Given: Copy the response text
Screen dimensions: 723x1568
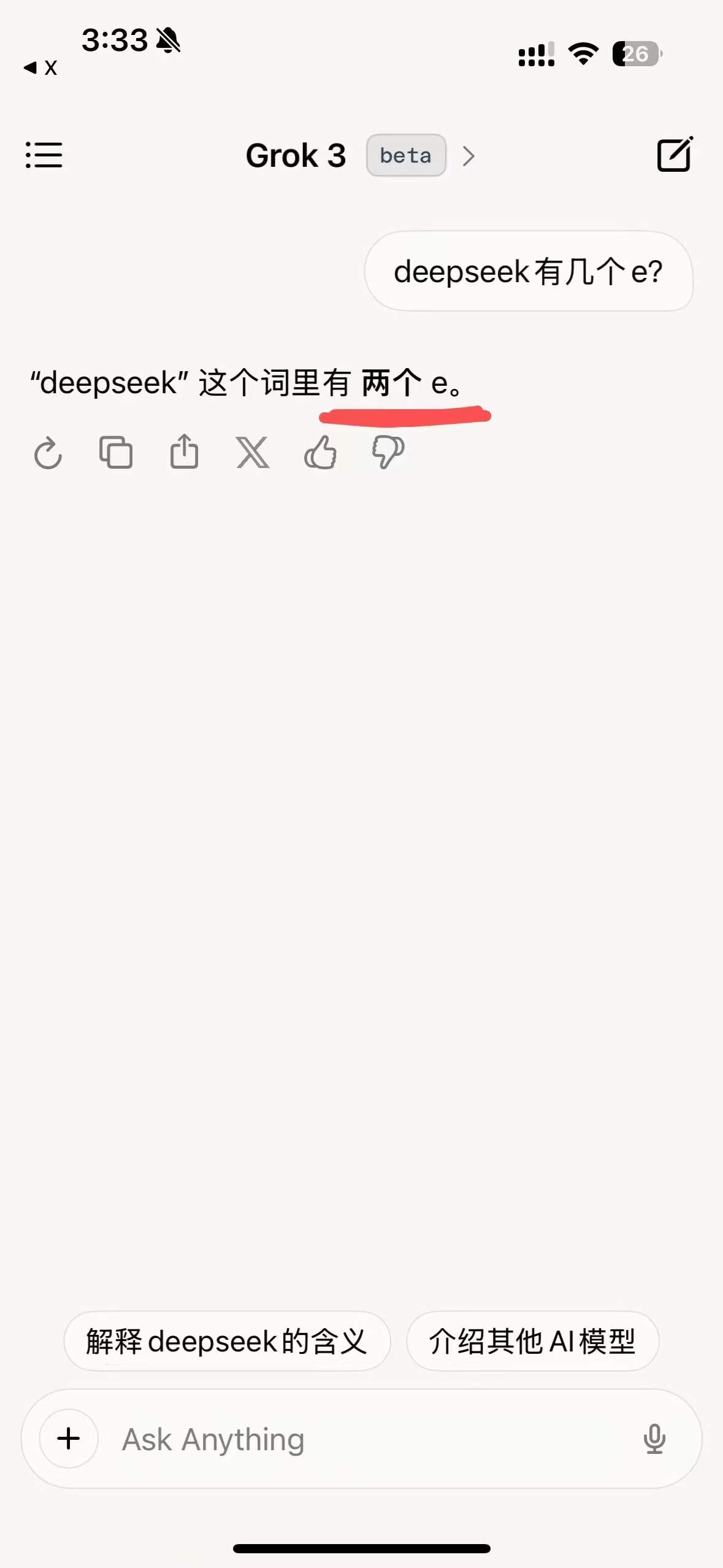Looking at the screenshot, I should pyautogui.click(x=116, y=453).
